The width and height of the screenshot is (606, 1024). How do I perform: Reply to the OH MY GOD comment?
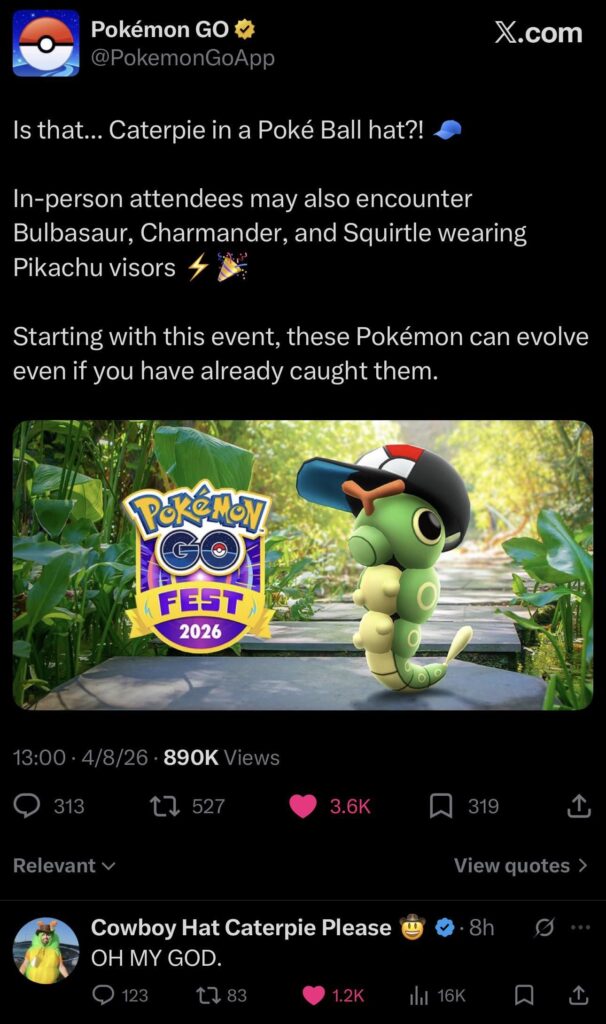[103, 994]
